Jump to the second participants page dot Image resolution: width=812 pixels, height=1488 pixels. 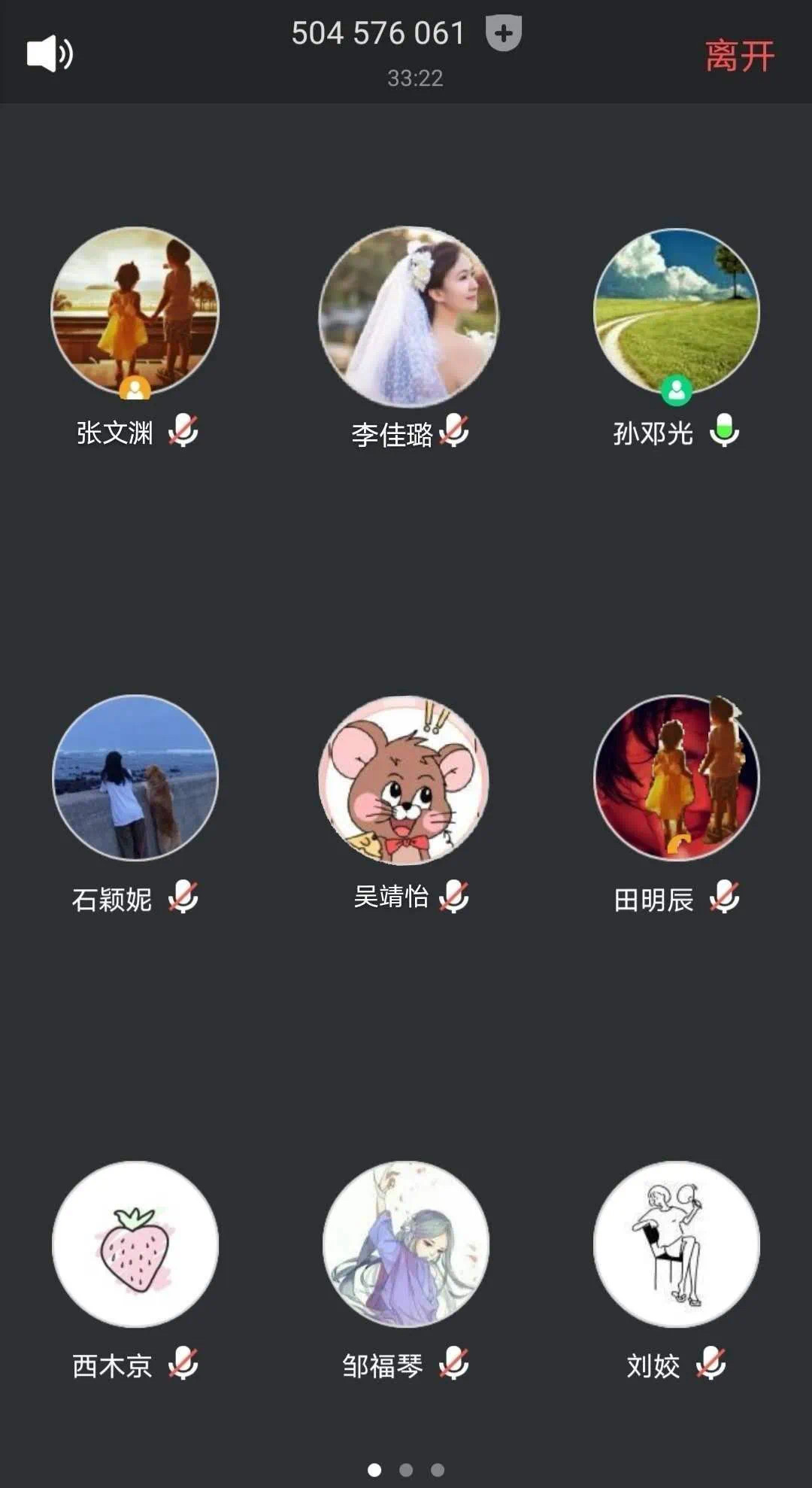406,1469
